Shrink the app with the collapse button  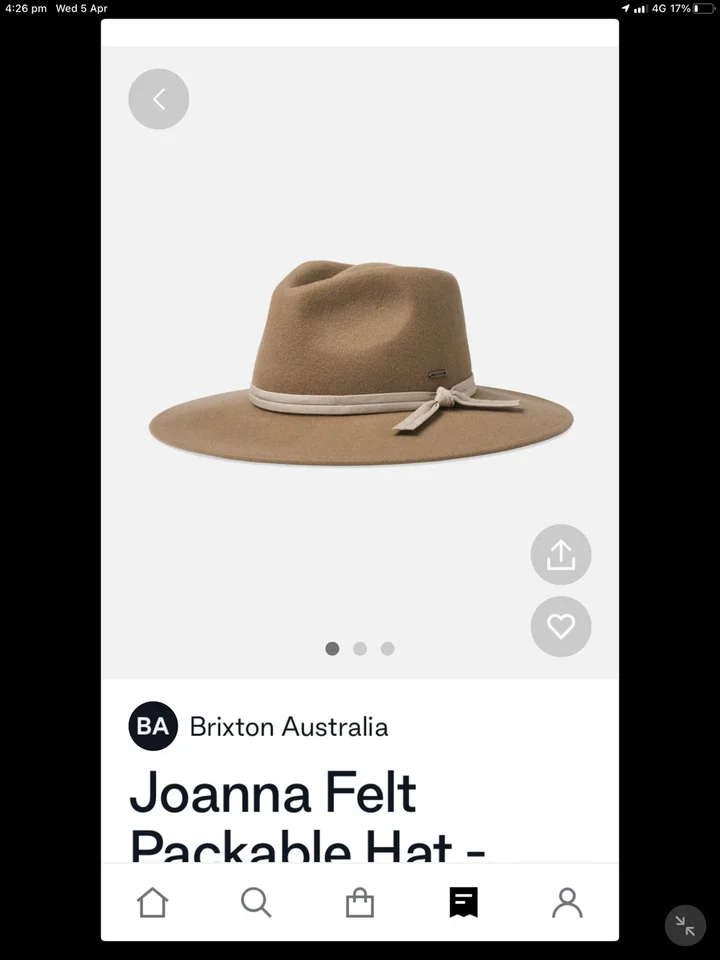tap(685, 925)
